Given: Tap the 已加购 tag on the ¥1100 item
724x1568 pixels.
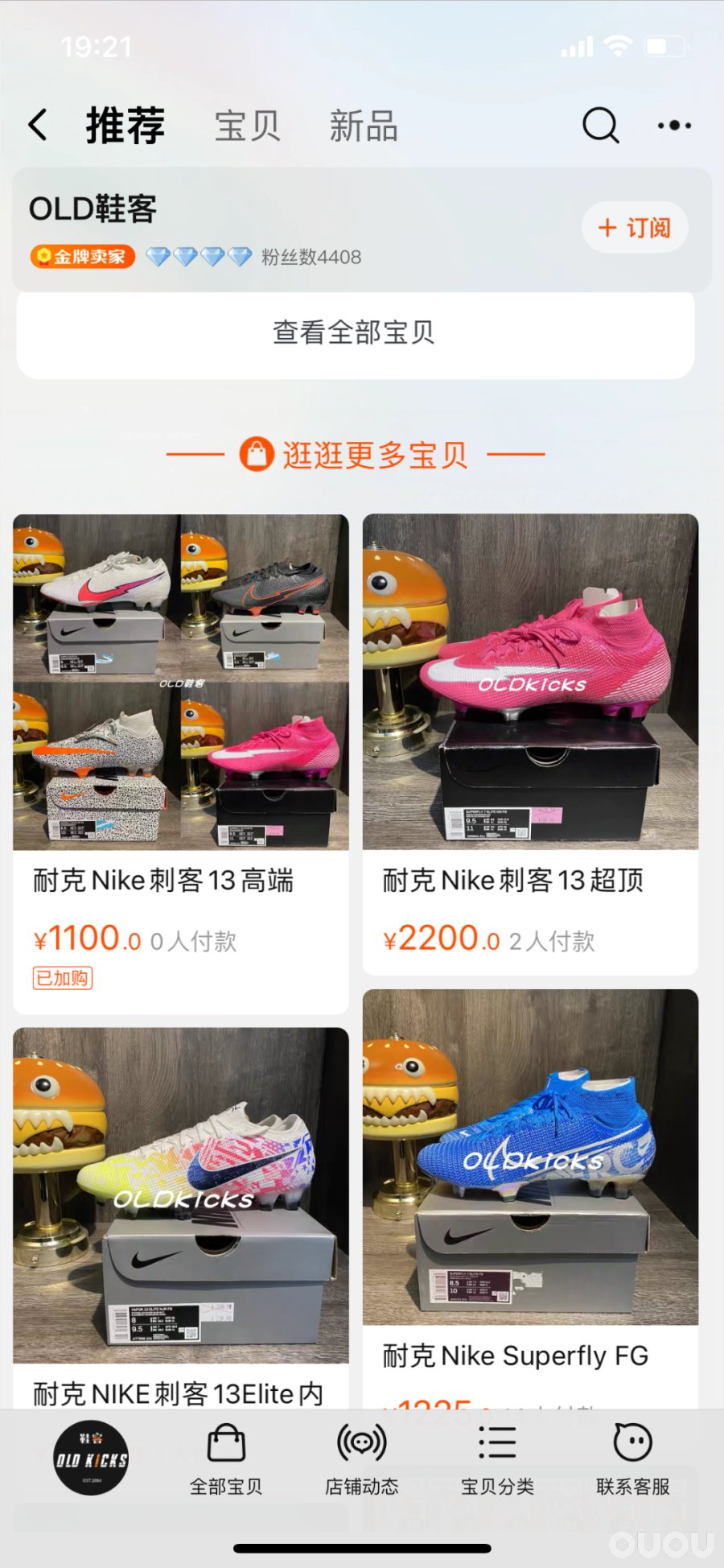Looking at the screenshot, I should pos(62,979).
